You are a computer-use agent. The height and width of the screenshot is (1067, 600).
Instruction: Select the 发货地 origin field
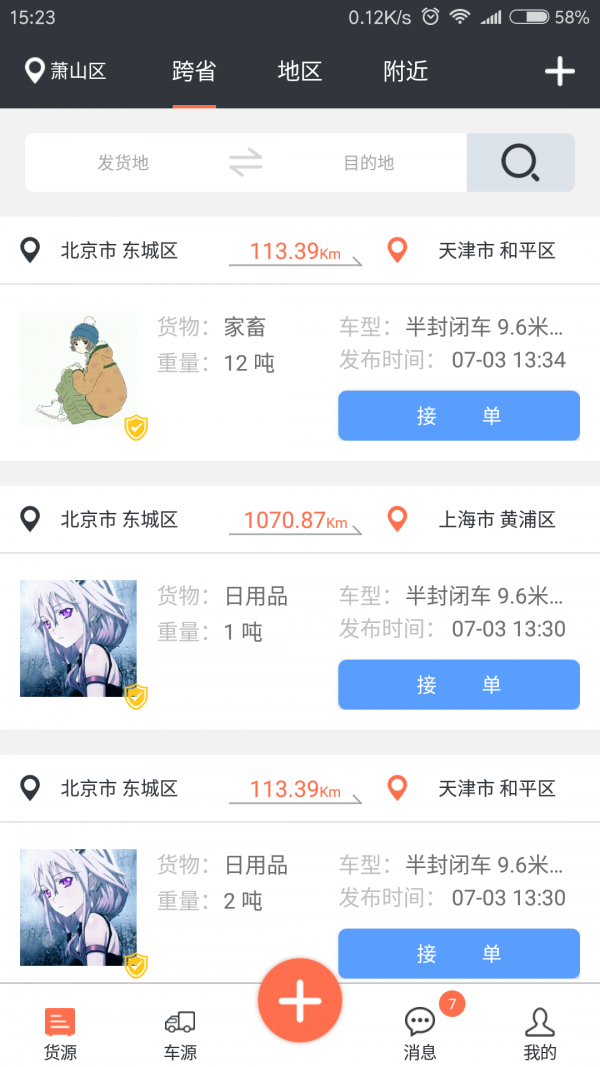pyautogui.click(x=123, y=162)
